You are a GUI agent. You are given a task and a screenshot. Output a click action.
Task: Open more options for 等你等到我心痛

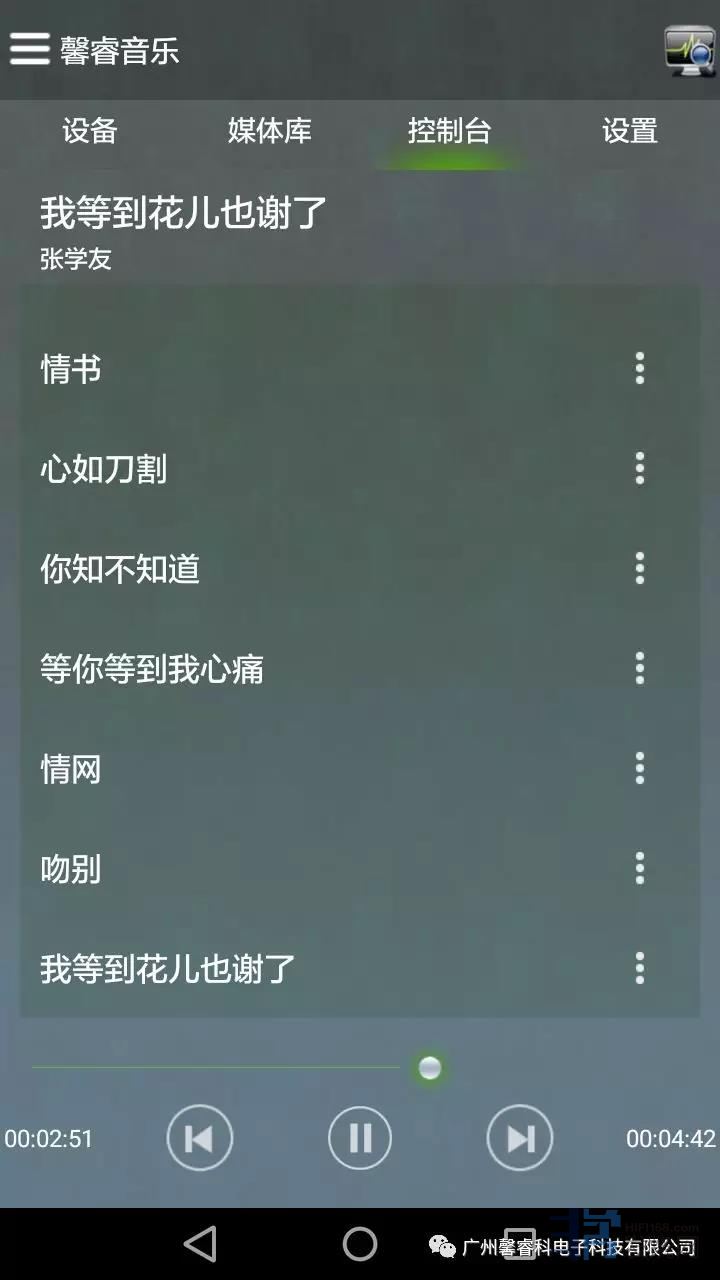pos(640,668)
